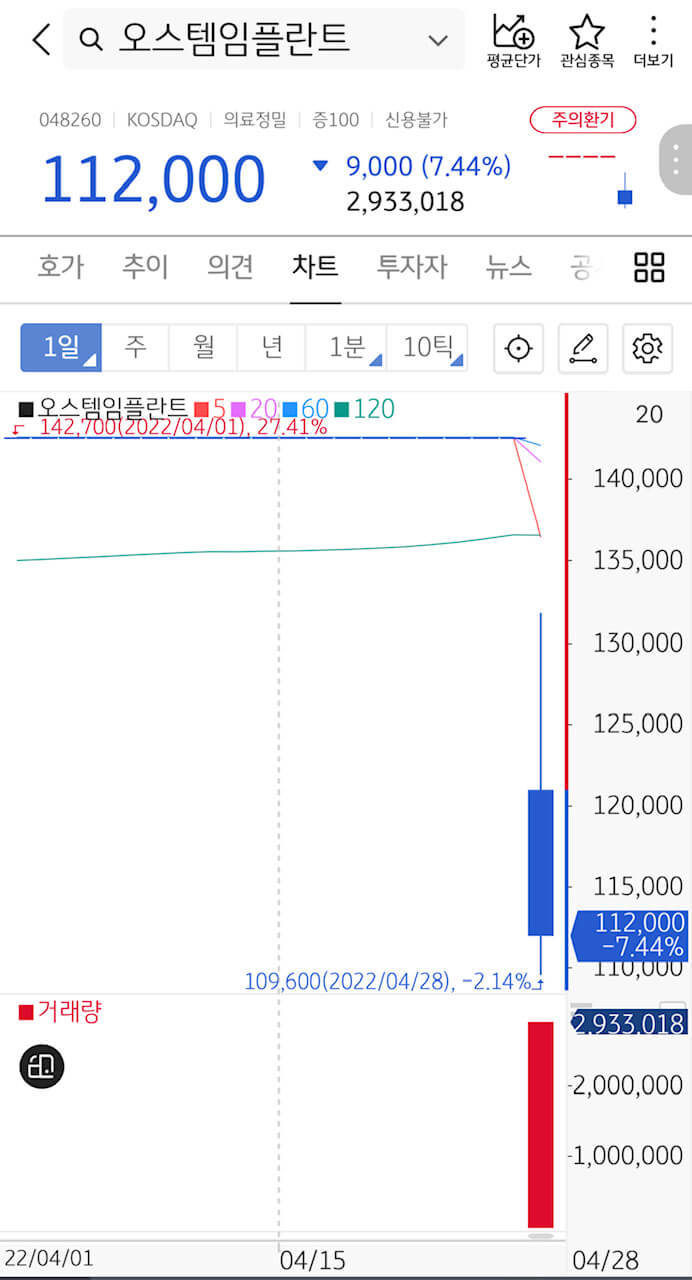Switch to the 추이 tab
The width and height of the screenshot is (692, 1280).
[145, 267]
